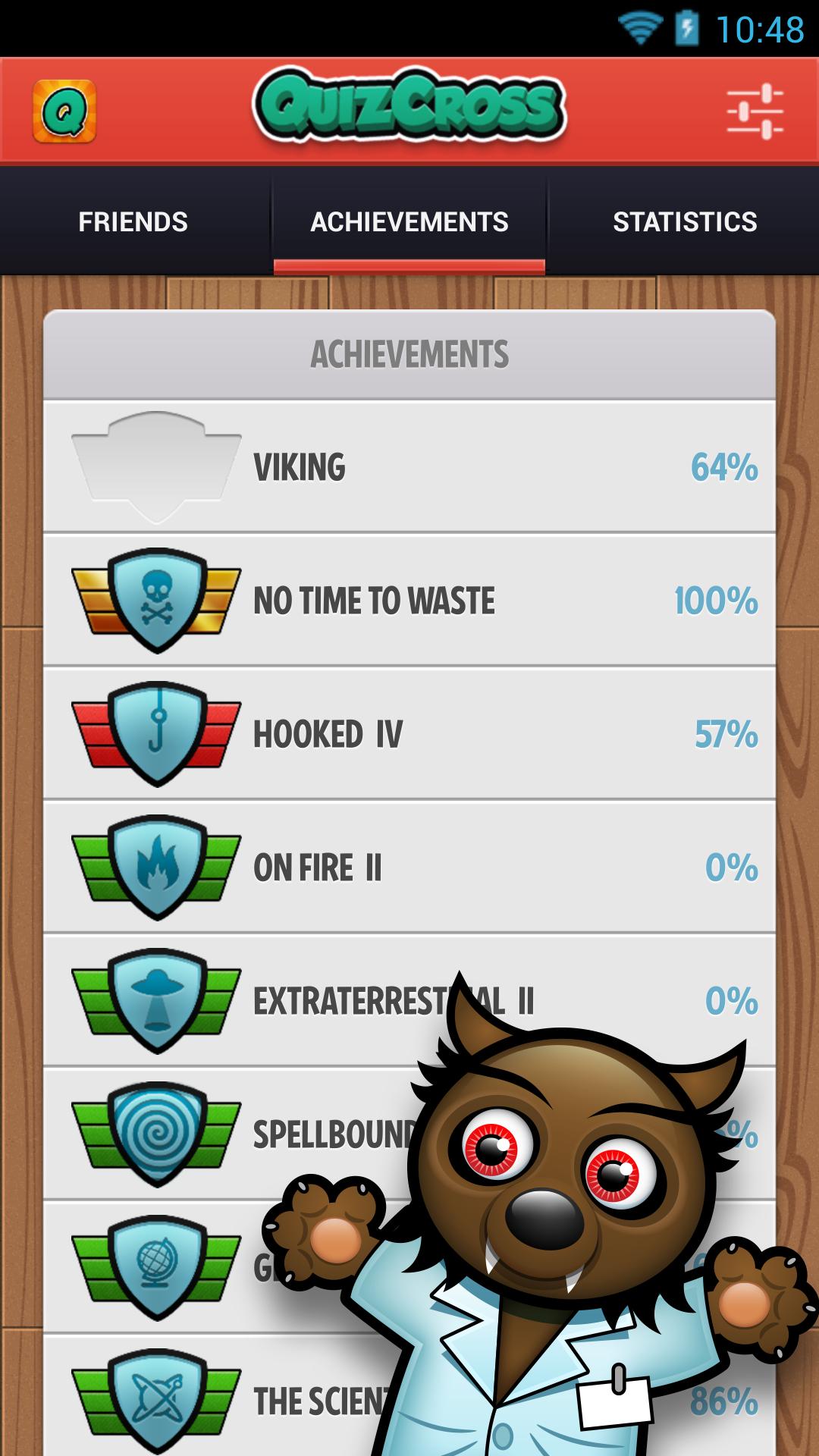Open the Extraterrestrial II achievement

[303, 1001]
